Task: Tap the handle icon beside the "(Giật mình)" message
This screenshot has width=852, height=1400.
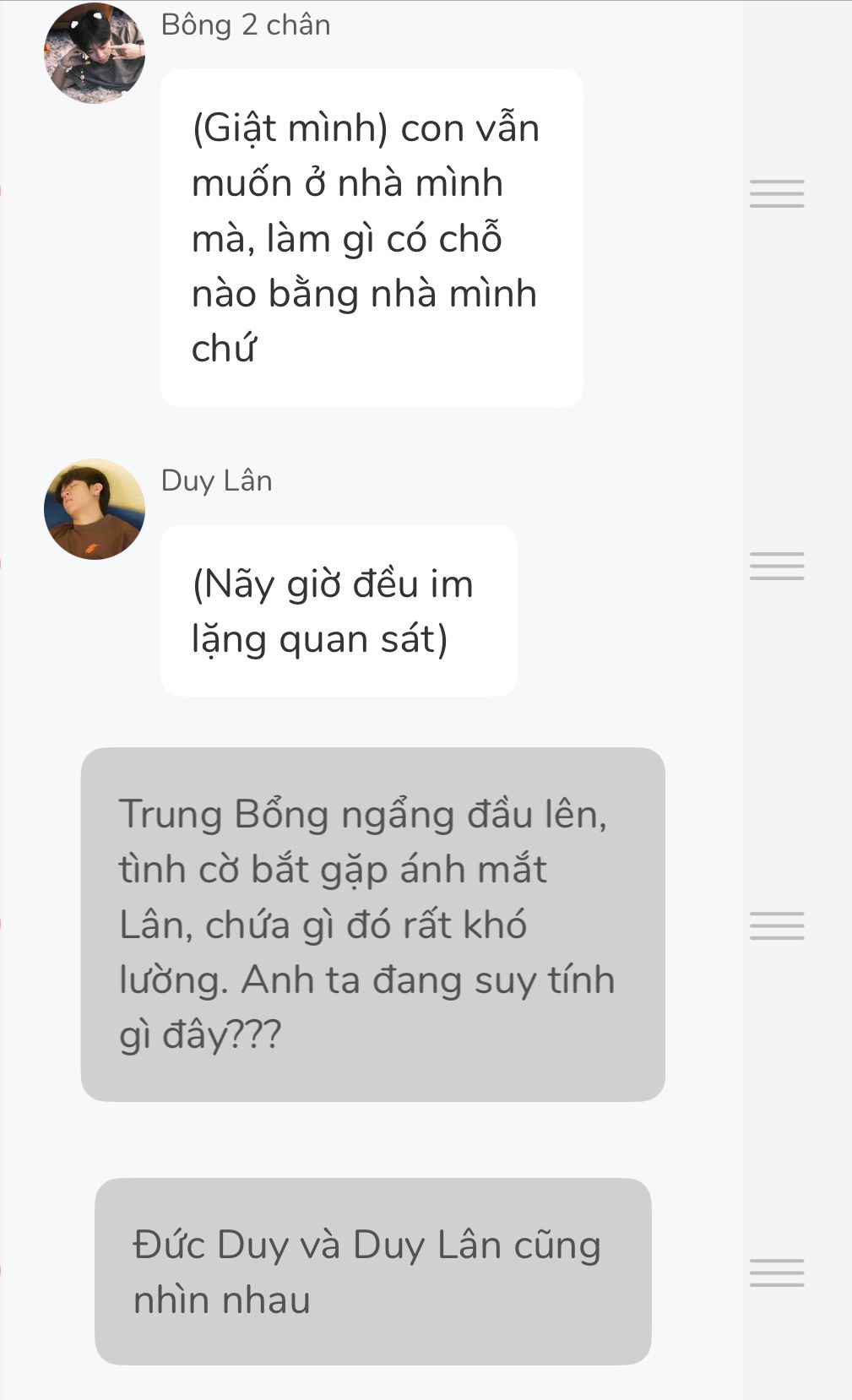Action: click(776, 194)
